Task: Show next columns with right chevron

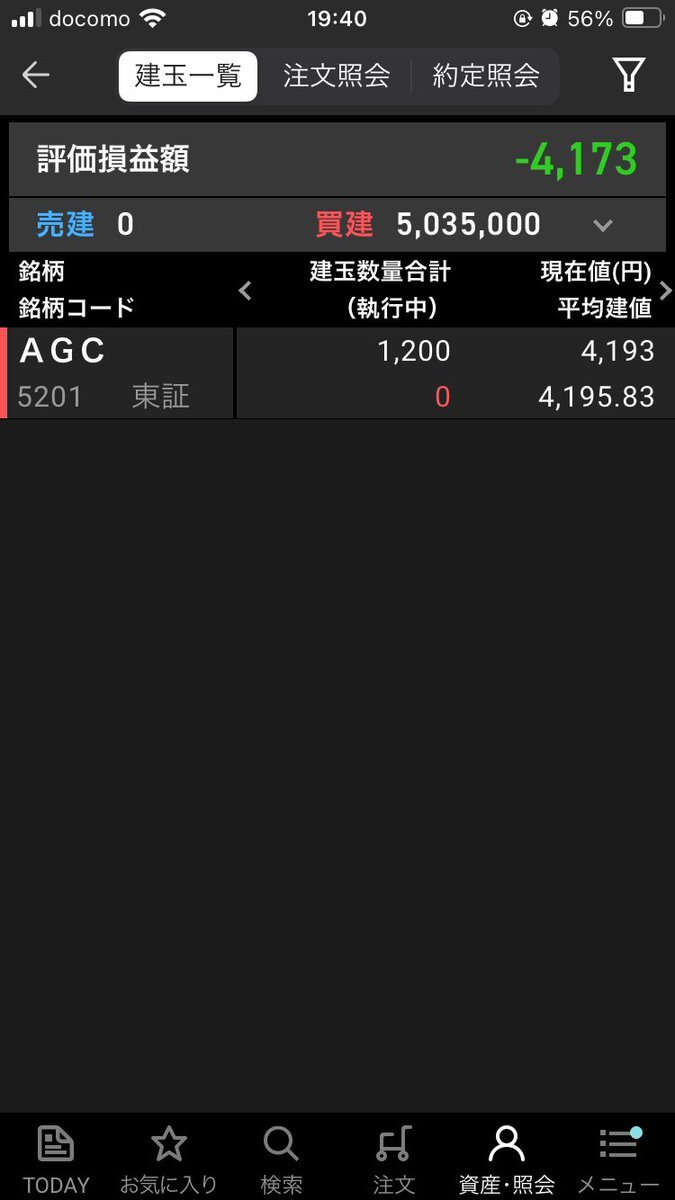Action: [x=666, y=291]
